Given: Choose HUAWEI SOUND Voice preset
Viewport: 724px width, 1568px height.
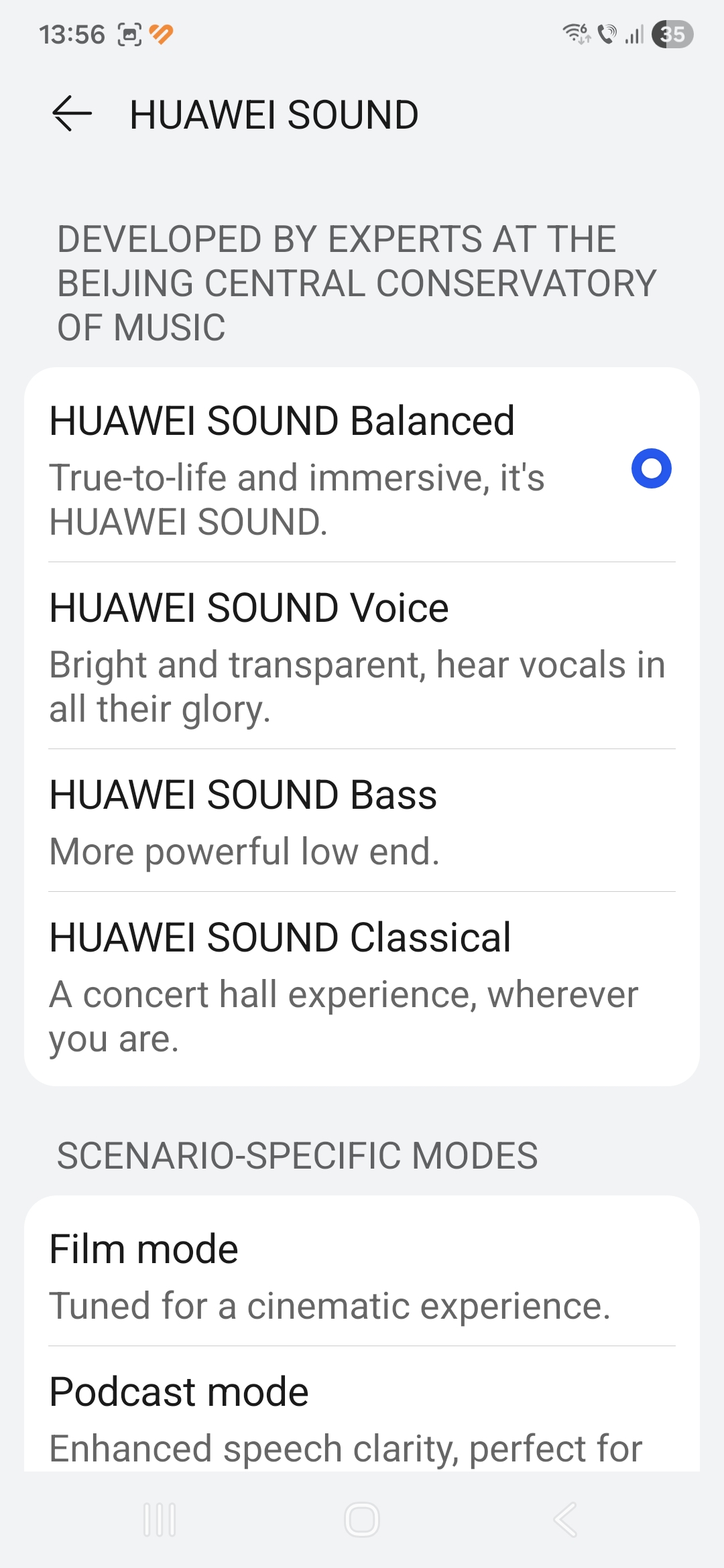Looking at the screenshot, I should coord(362,656).
